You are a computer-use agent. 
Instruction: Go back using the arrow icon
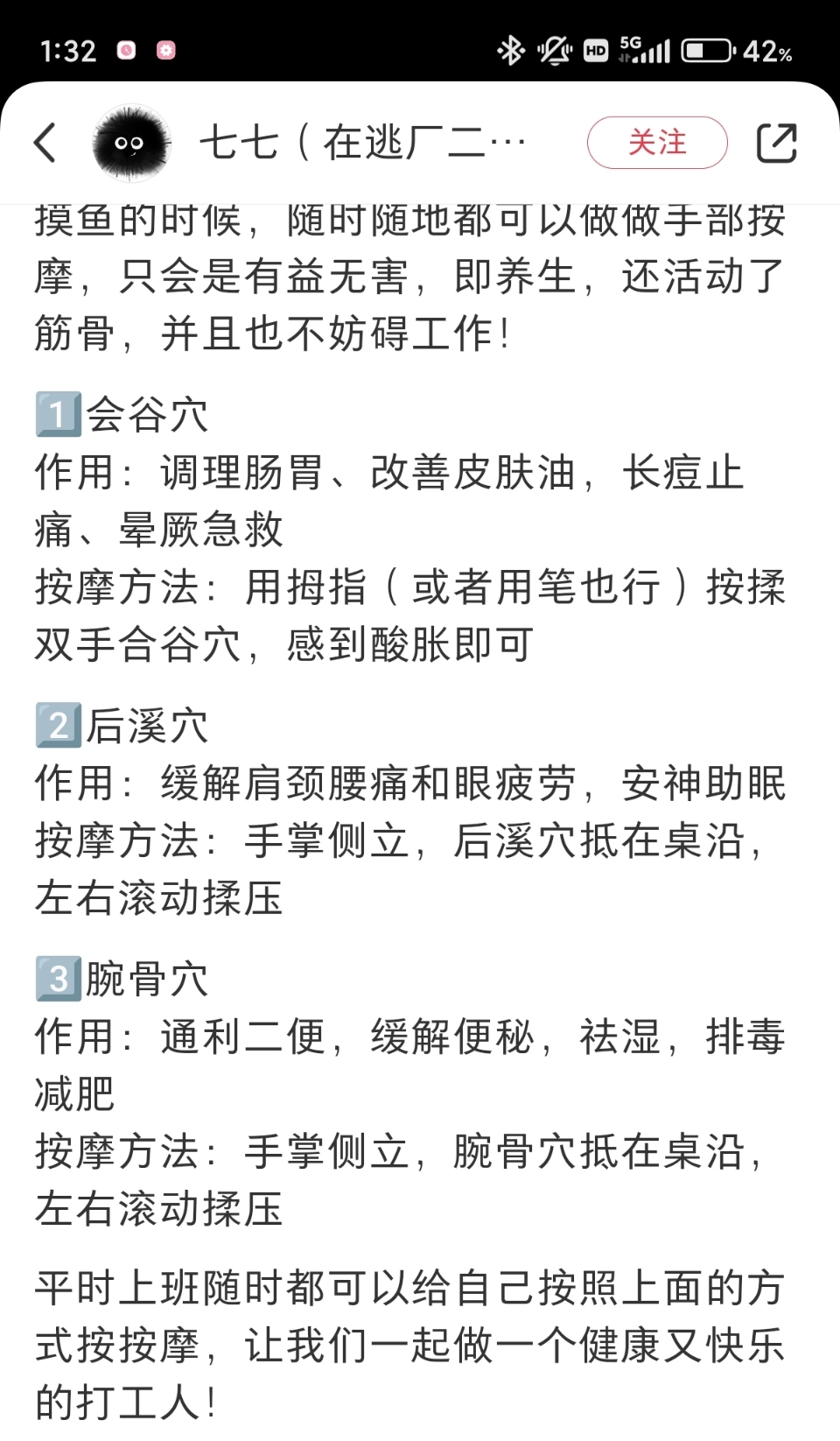click(45, 143)
